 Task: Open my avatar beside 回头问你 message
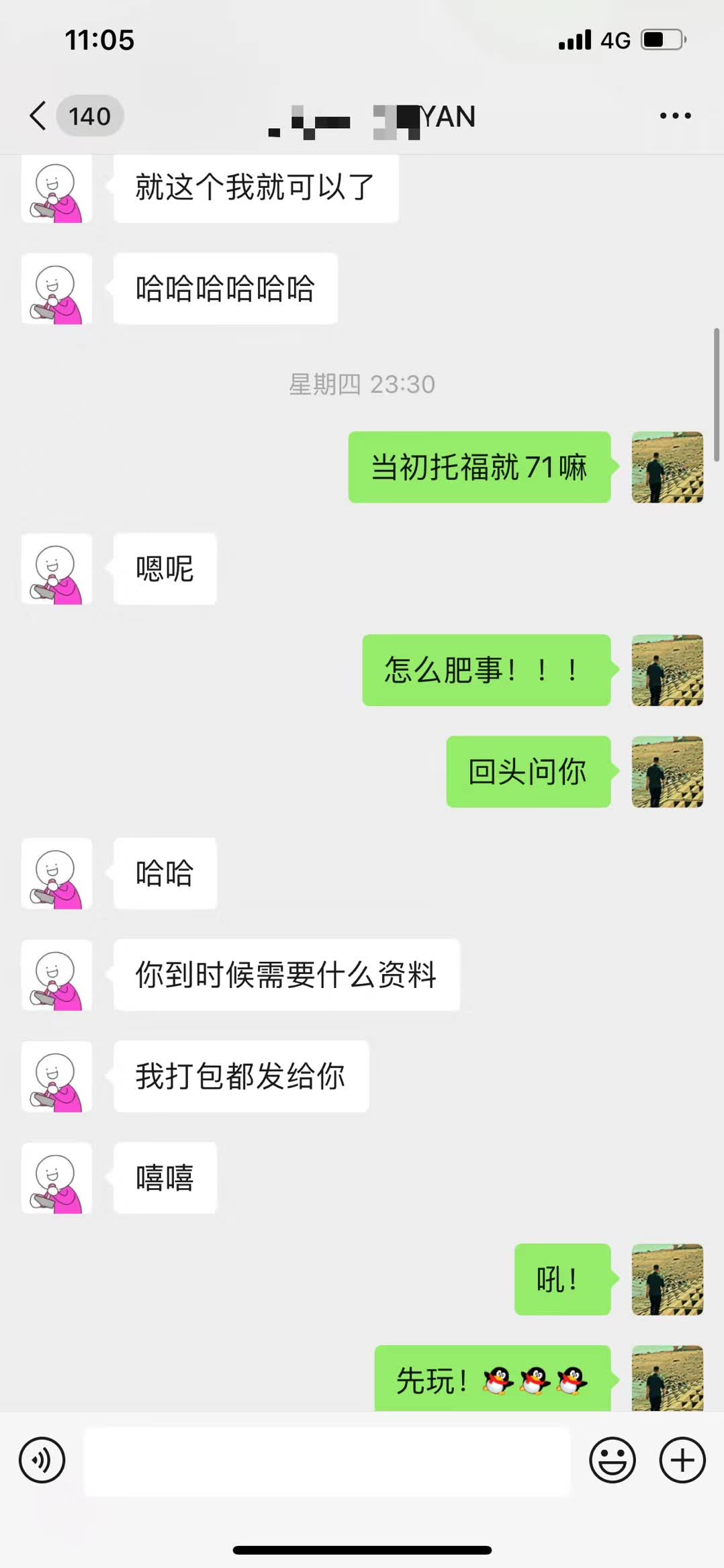[667, 772]
